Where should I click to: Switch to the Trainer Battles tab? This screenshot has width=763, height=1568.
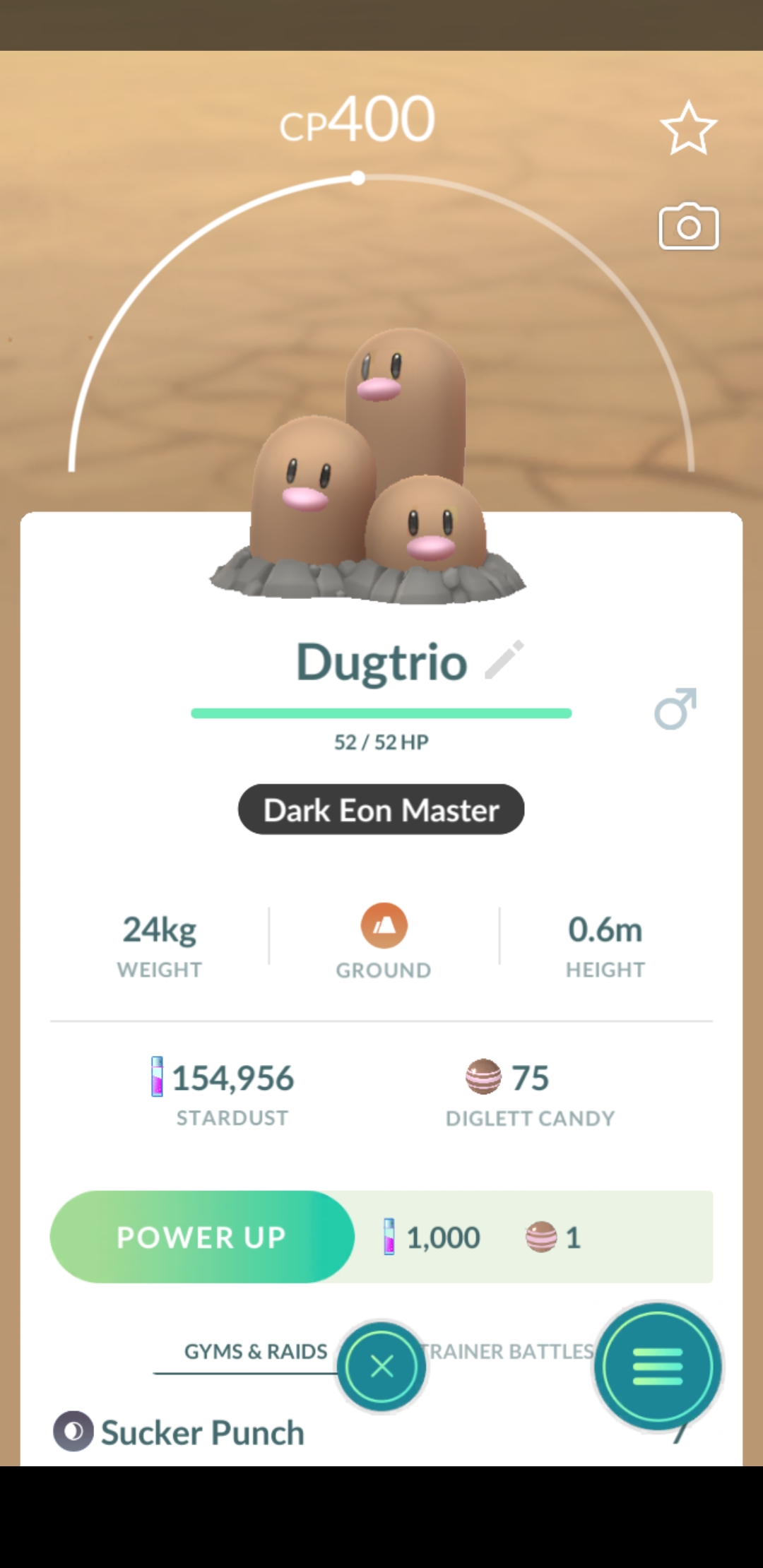pyautogui.click(x=509, y=1351)
